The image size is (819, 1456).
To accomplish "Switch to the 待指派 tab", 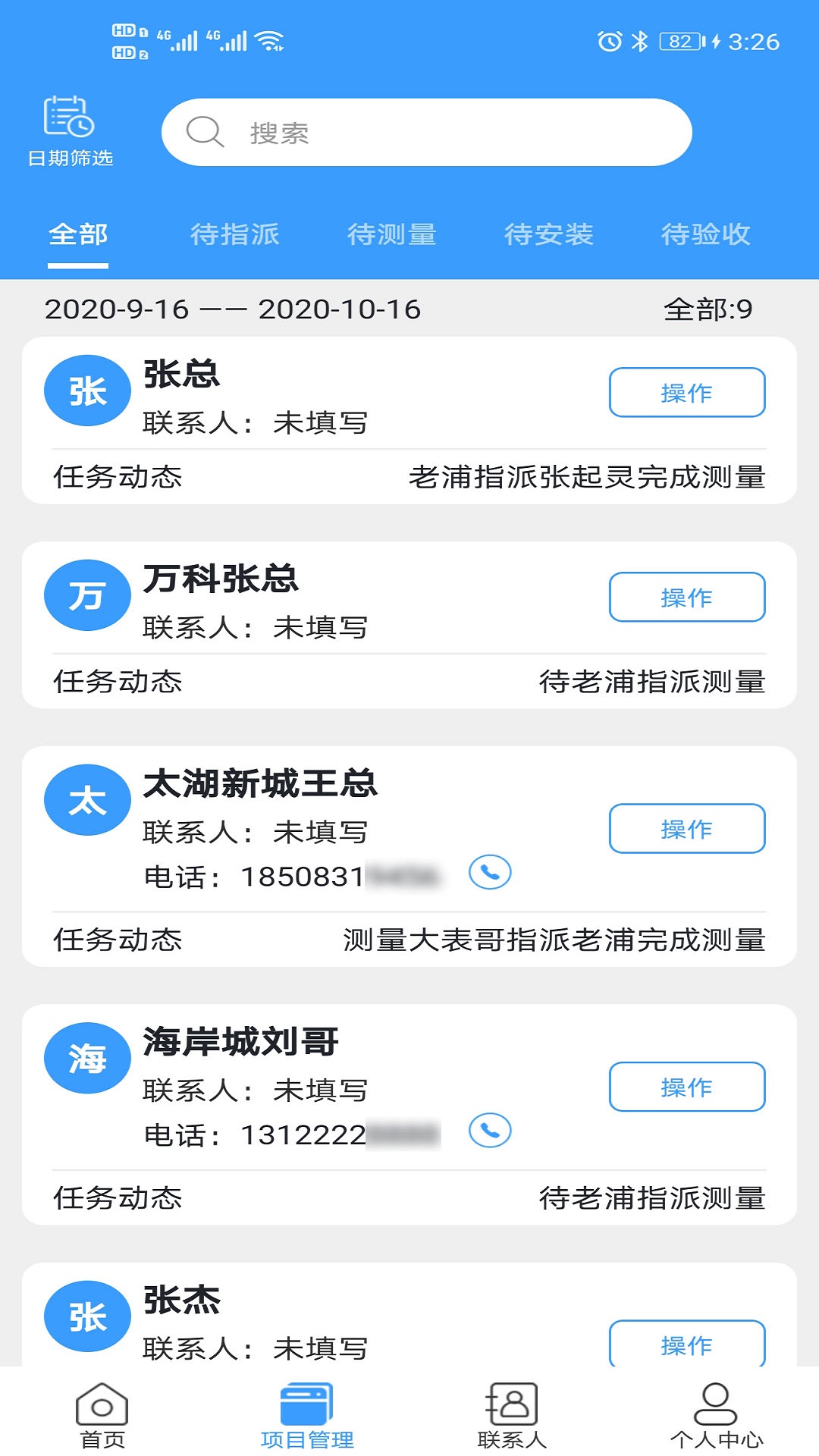I will (236, 234).
